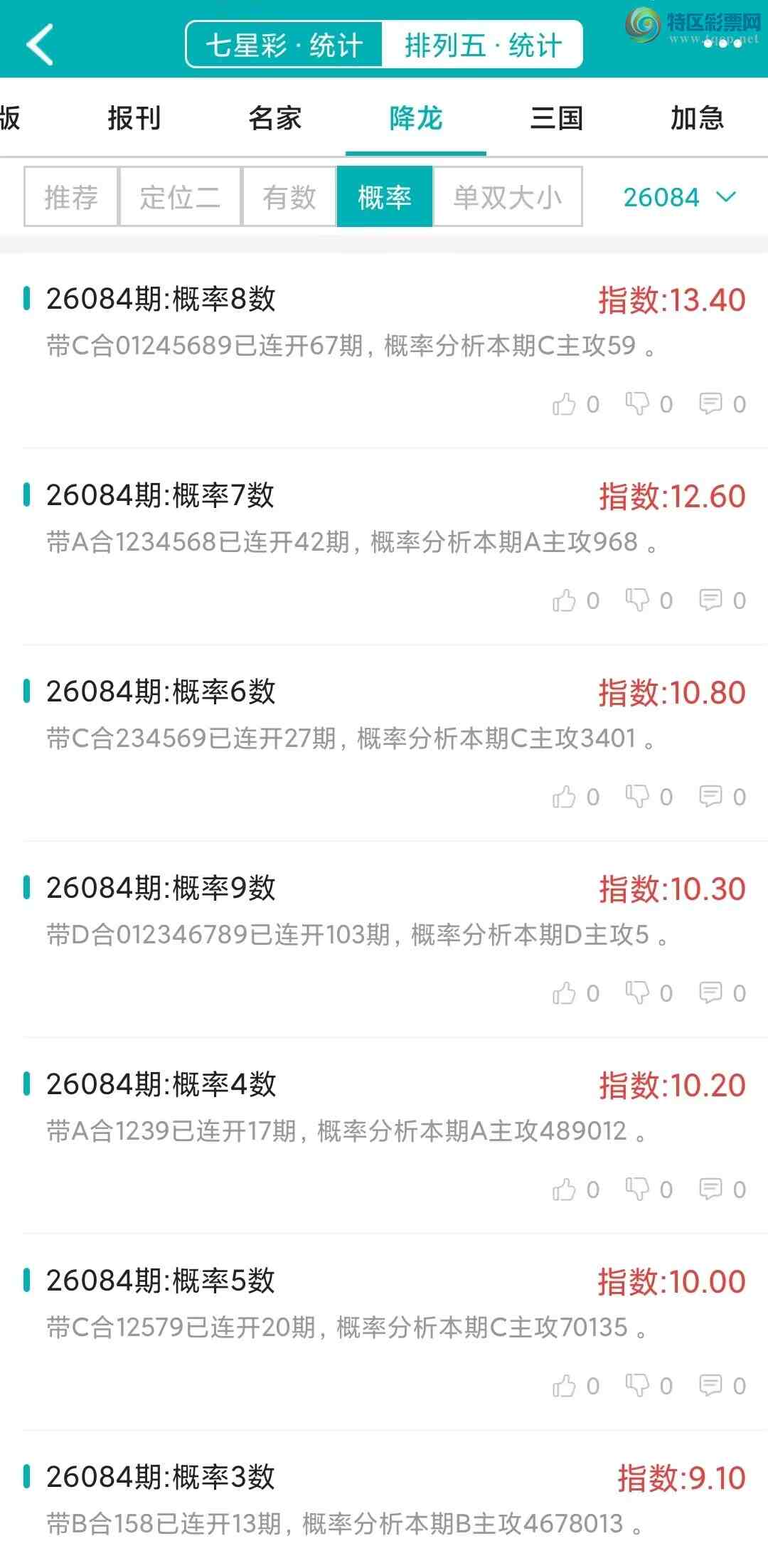Image resolution: width=768 pixels, height=1568 pixels.
Task: Click the 推荐 filter button
Action: point(70,197)
